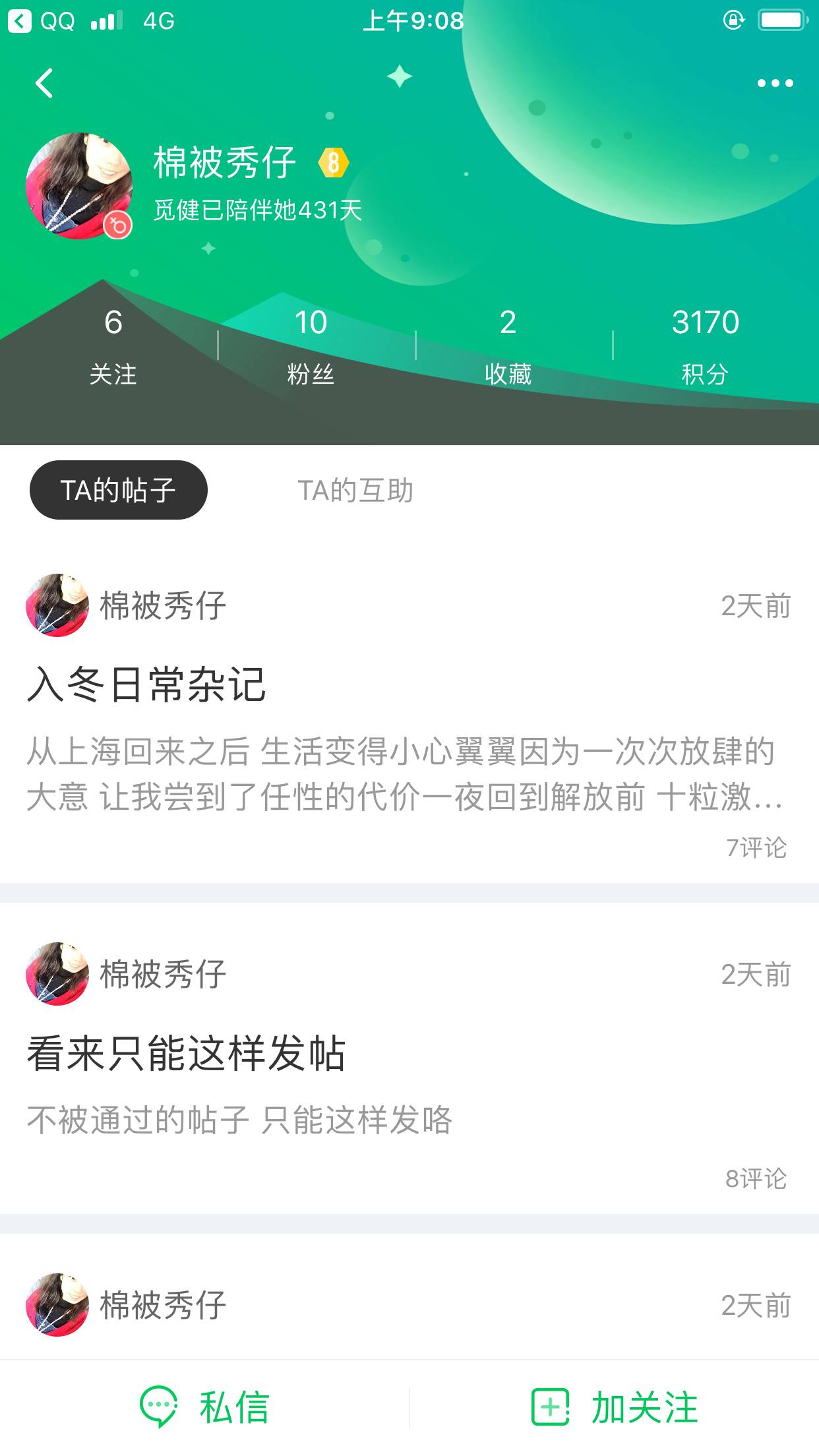
Task: Tap the large profile avatar
Action: pos(79,186)
